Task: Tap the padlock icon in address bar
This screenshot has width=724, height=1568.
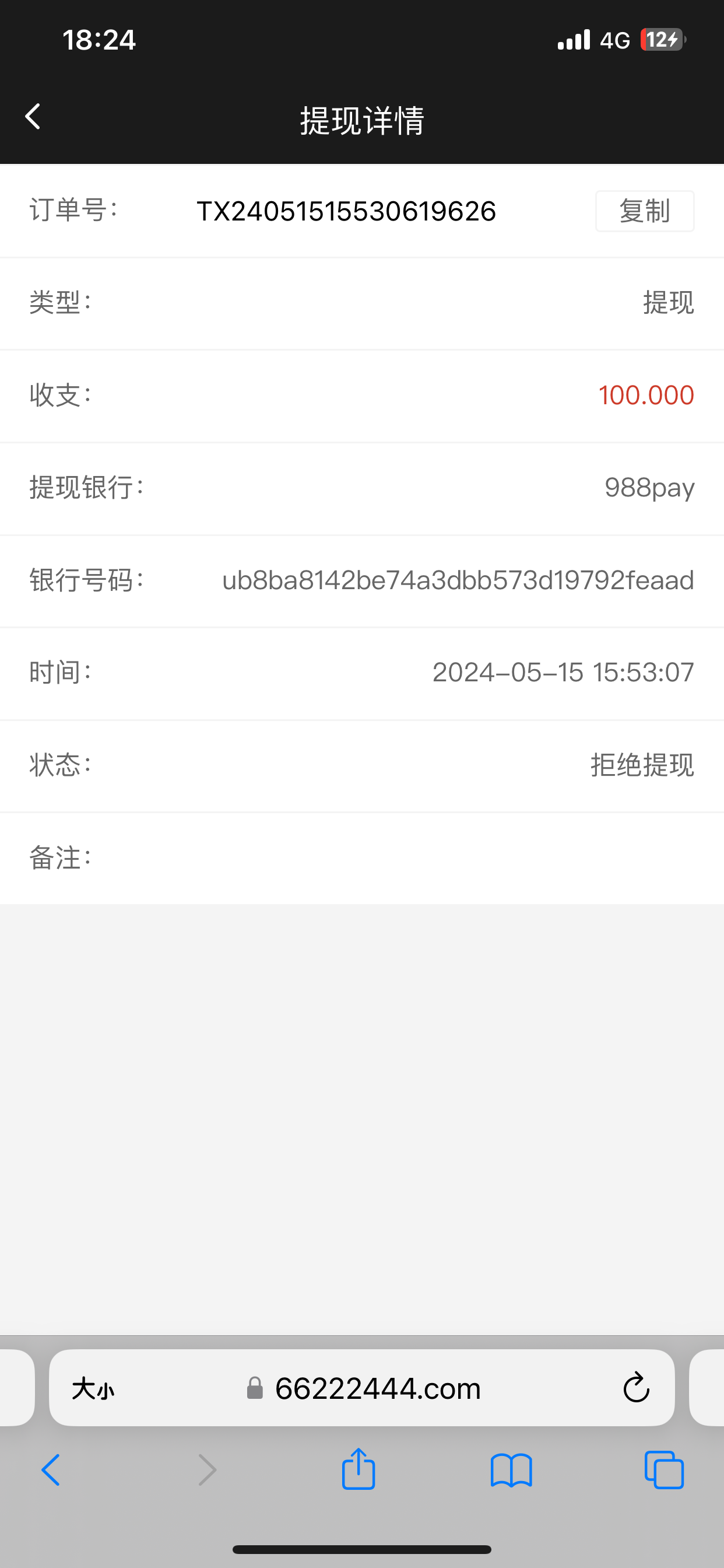Action: tap(255, 1388)
